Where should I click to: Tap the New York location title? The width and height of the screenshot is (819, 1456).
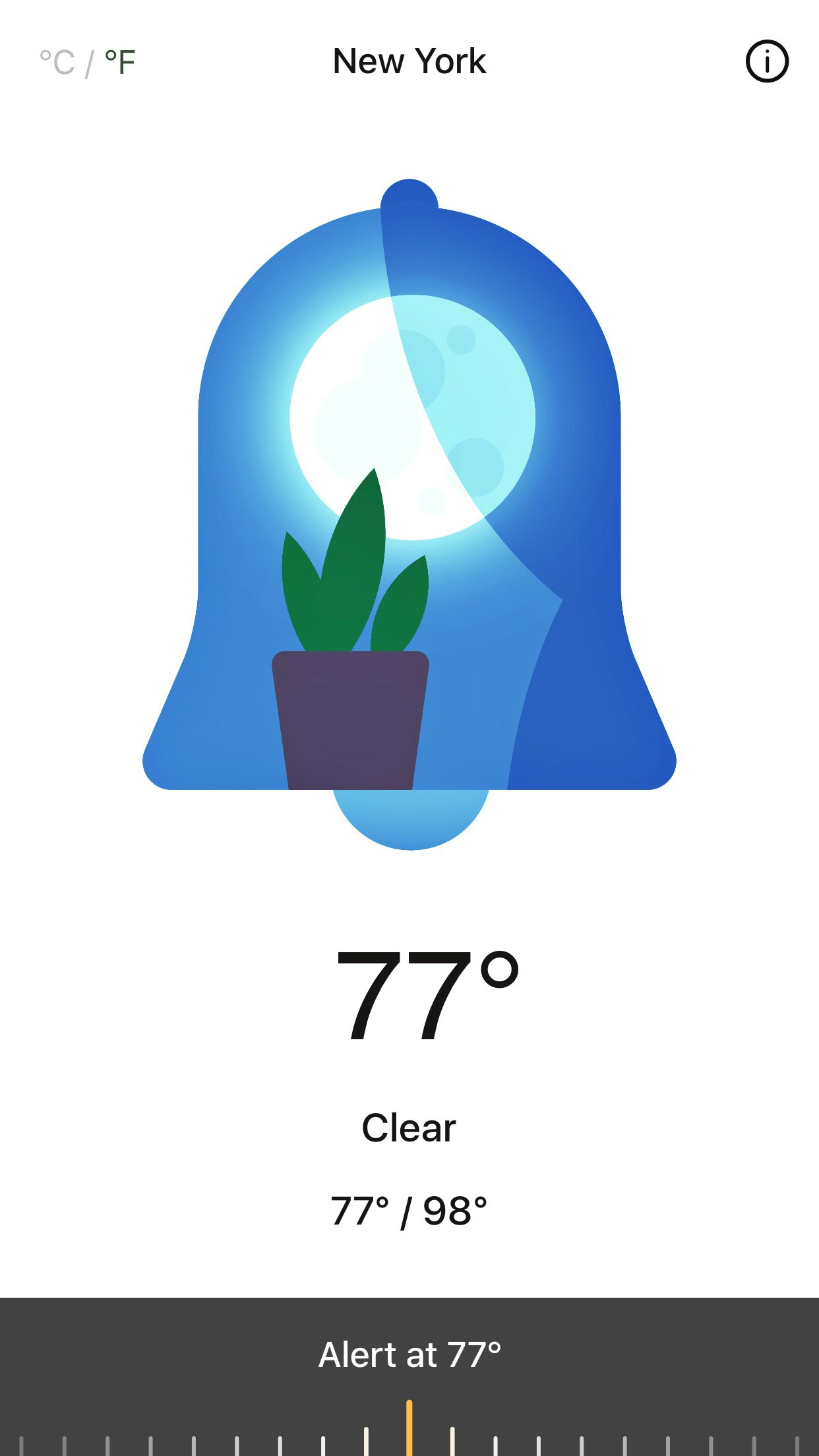(x=409, y=61)
